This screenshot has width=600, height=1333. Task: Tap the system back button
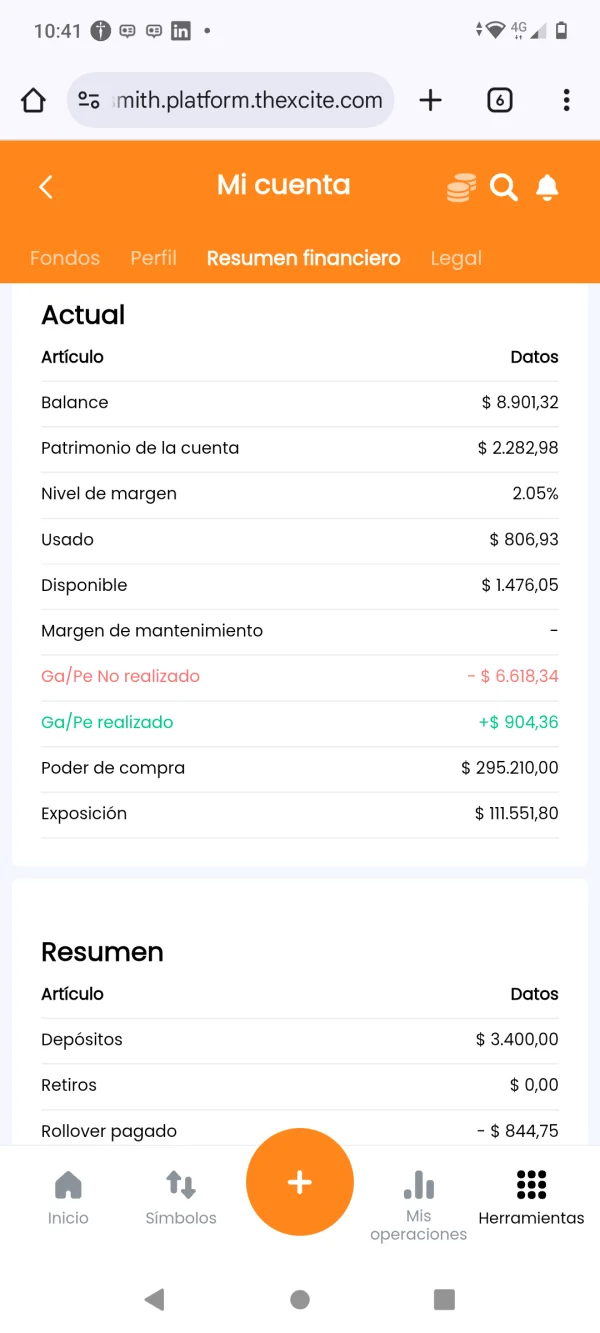[154, 1299]
